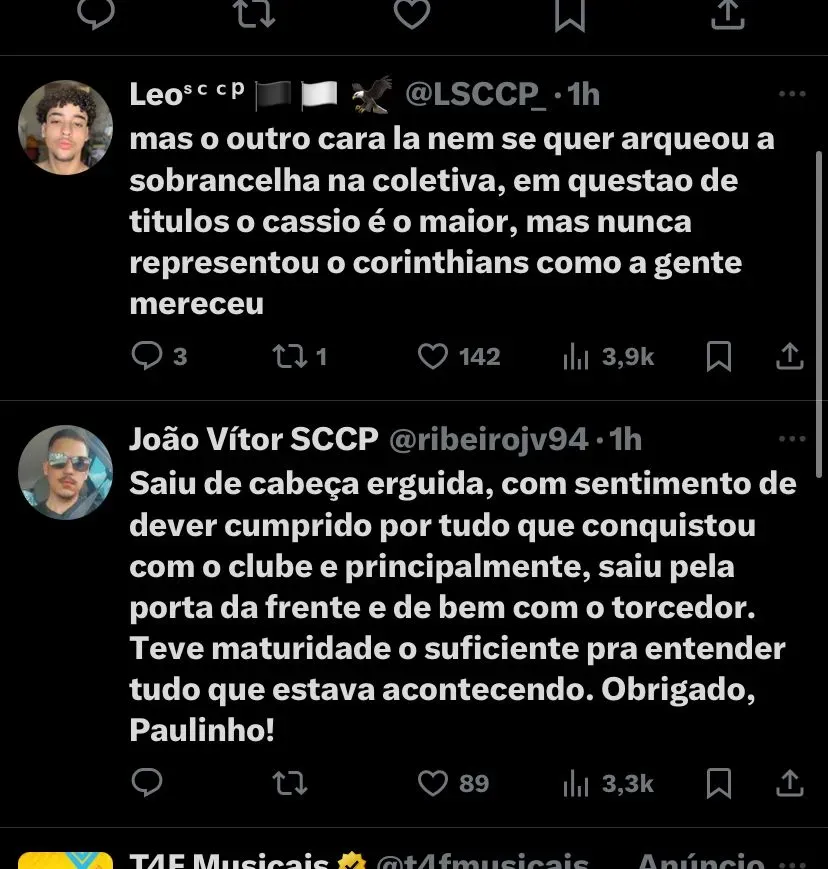Open the T4F Musicais ad avatar

(x=65, y=862)
